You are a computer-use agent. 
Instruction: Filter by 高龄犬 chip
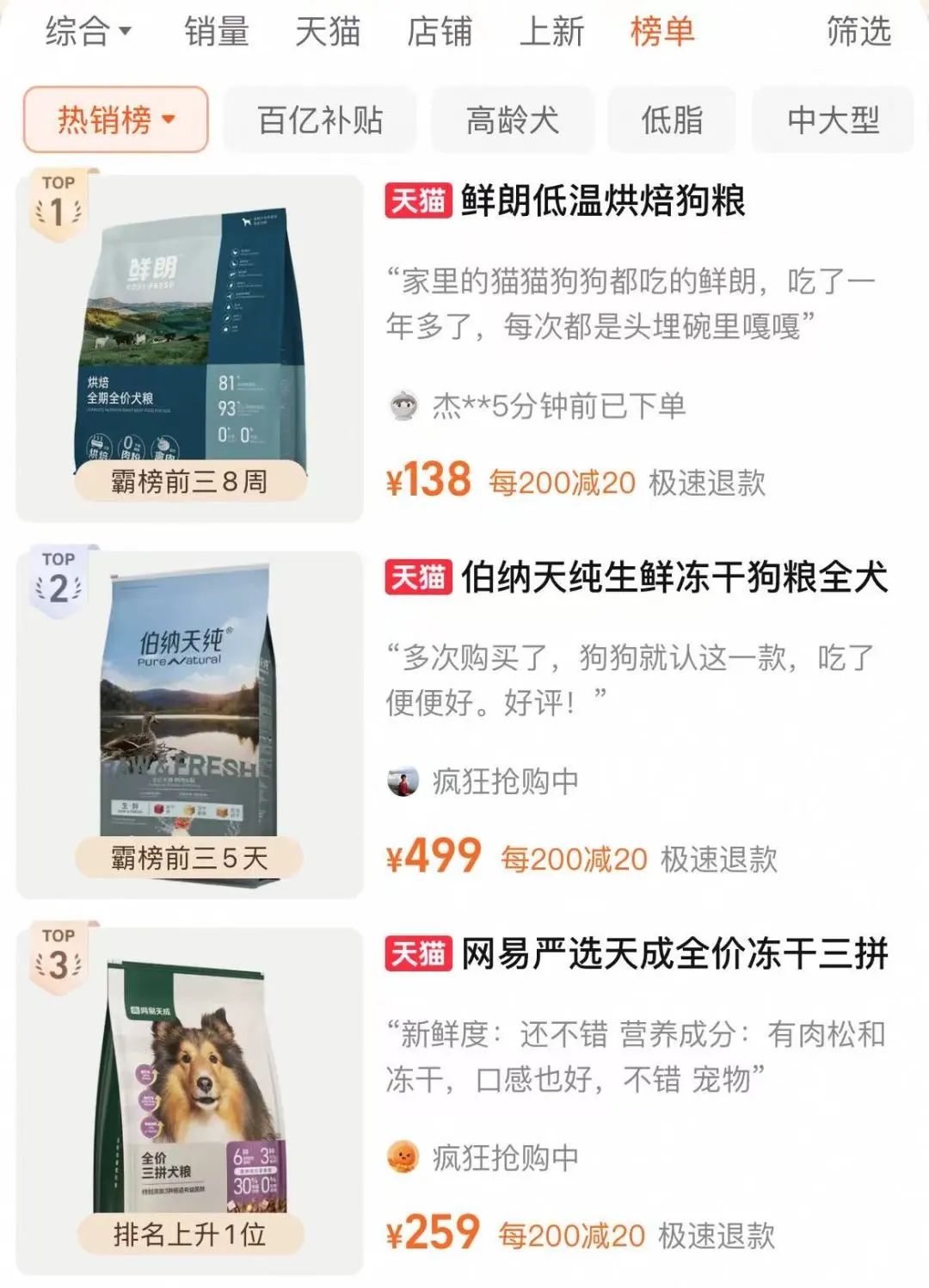point(513,120)
